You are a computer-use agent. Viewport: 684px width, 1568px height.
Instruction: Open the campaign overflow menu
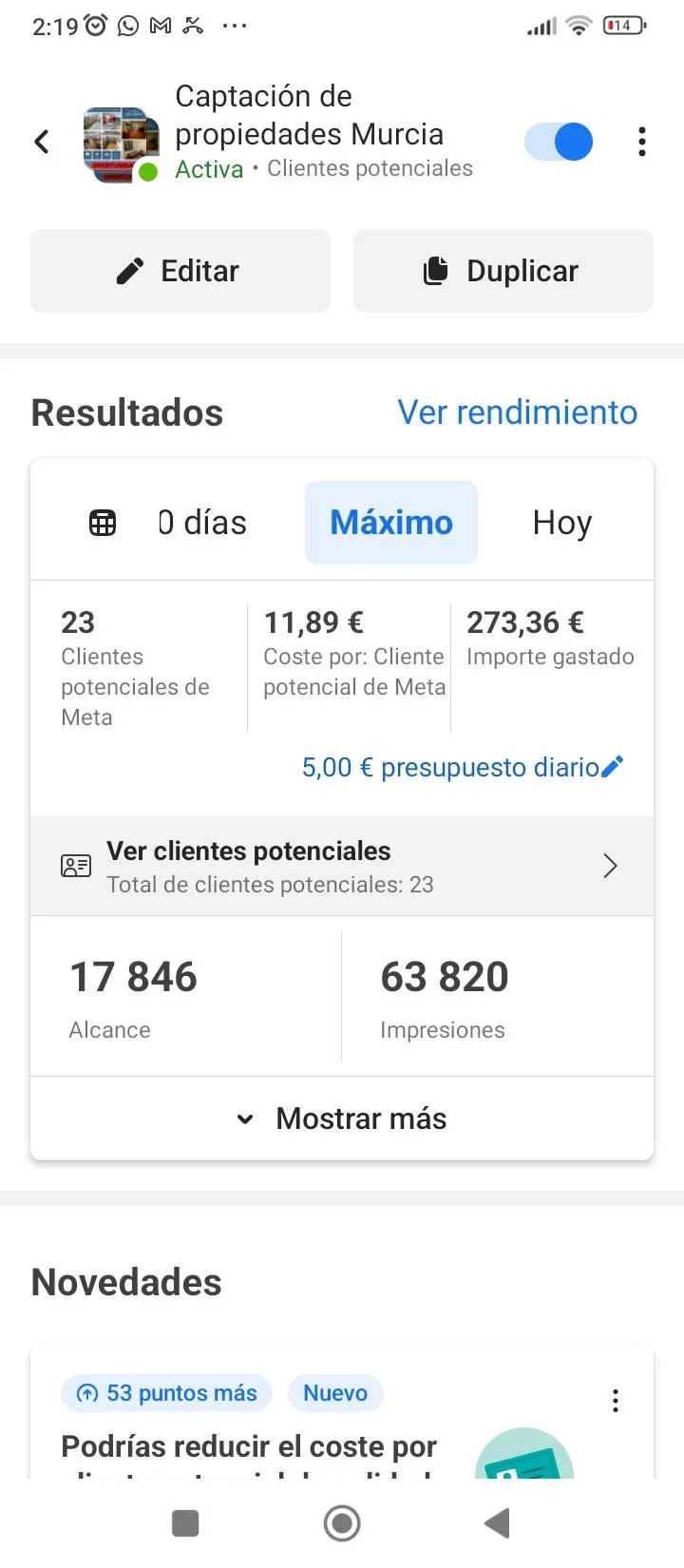(642, 142)
